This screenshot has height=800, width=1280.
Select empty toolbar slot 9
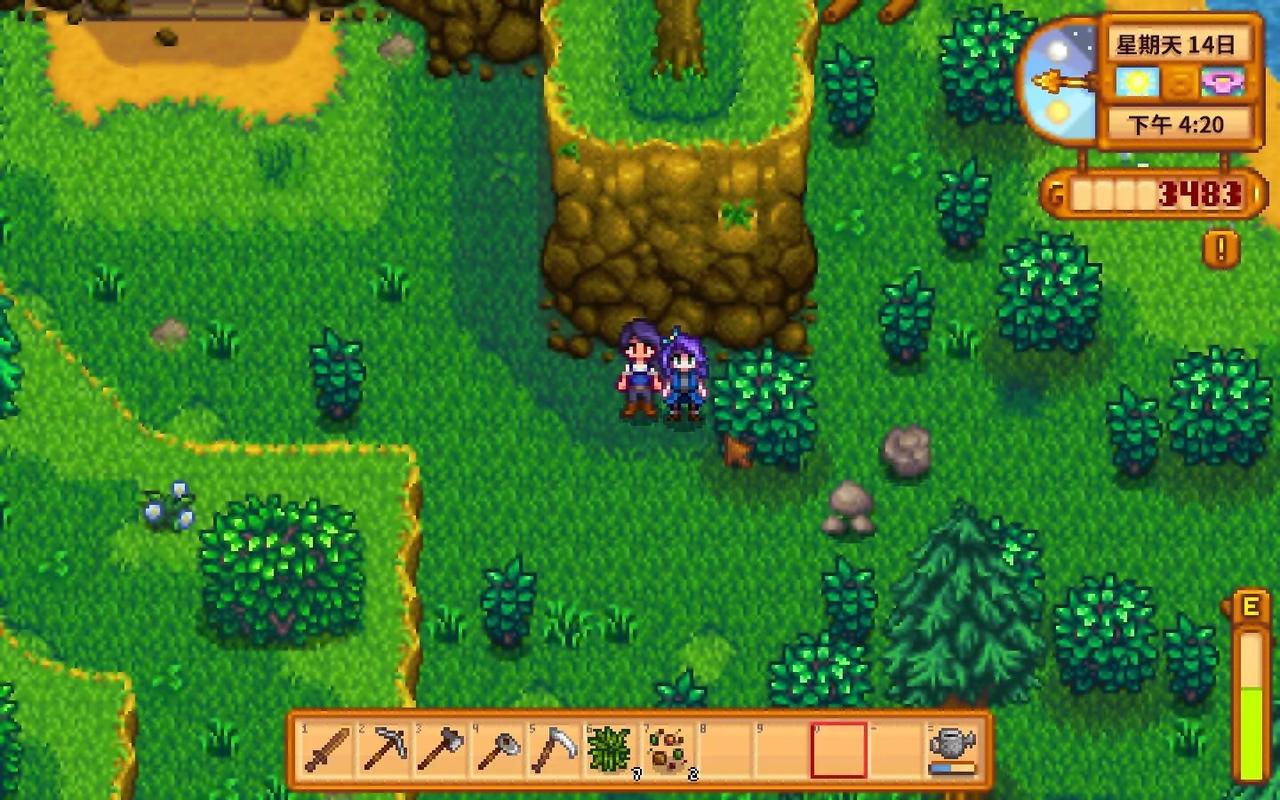[x=781, y=749]
